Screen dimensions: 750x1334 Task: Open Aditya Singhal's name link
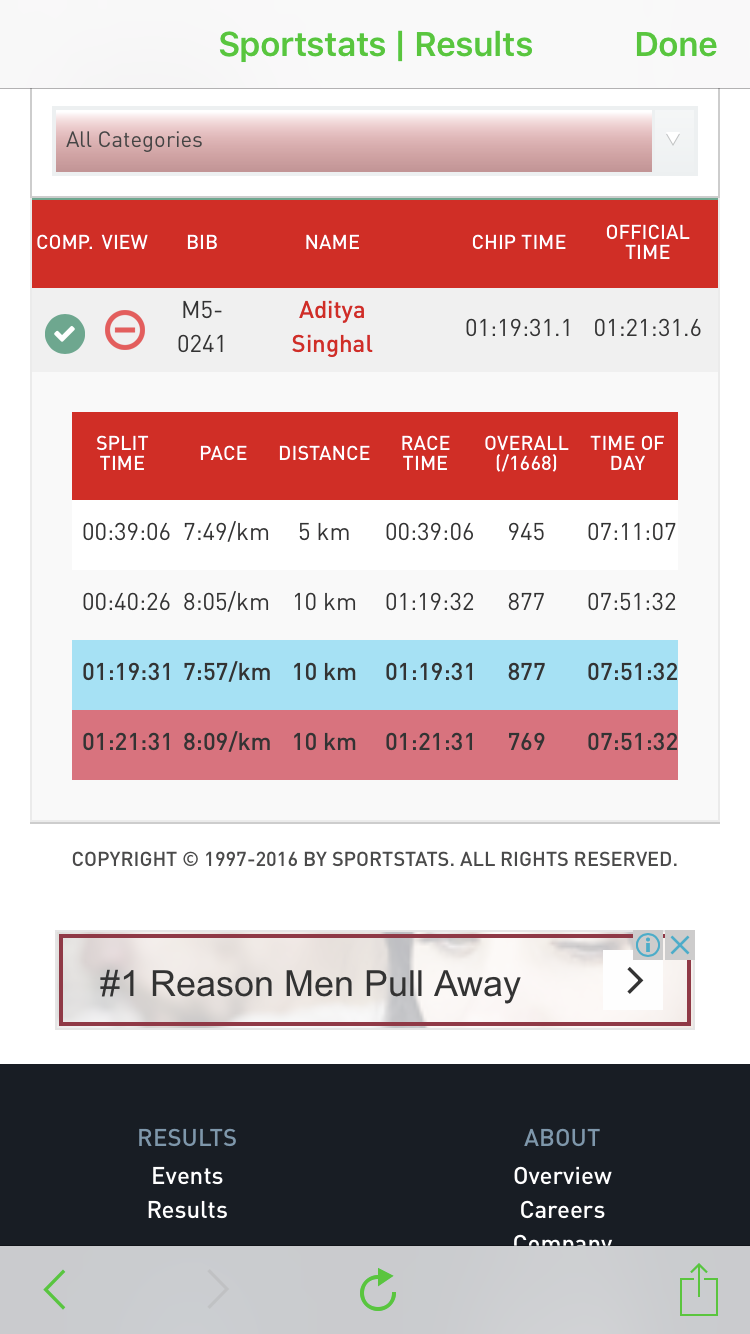click(x=332, y=327)
